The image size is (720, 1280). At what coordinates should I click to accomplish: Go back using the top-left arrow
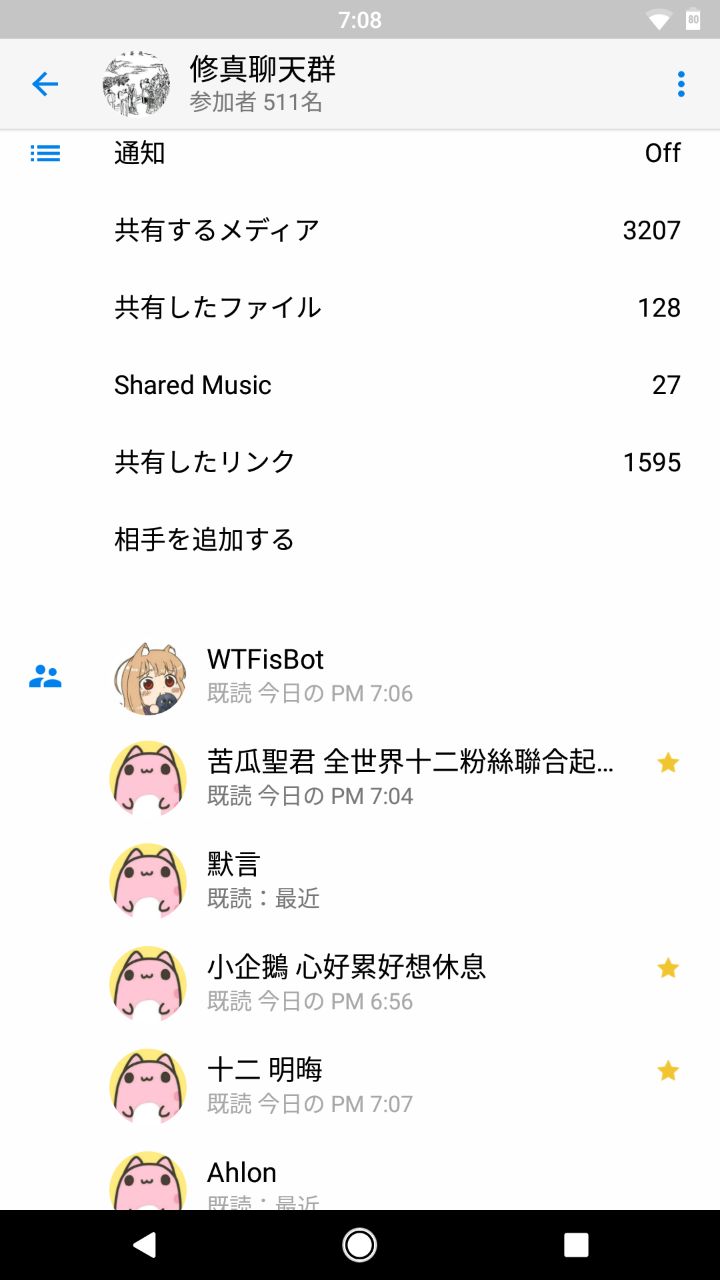(x=45, y=85)
